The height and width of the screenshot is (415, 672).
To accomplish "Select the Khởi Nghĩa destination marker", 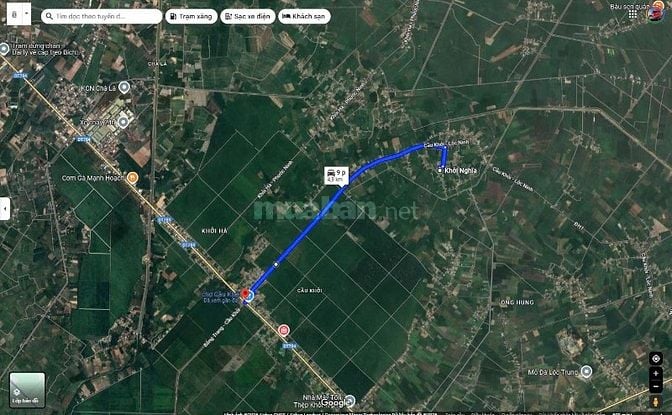I will coord(440,170).
